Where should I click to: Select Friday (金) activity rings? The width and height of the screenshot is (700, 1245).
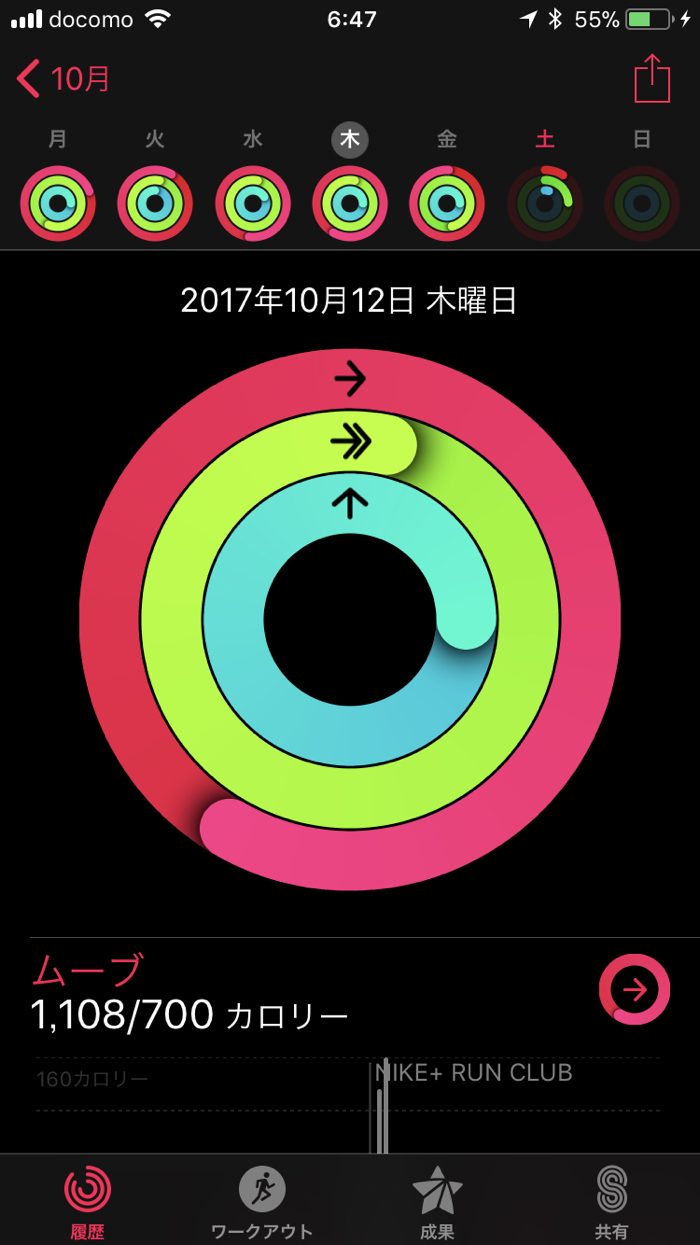447,203
